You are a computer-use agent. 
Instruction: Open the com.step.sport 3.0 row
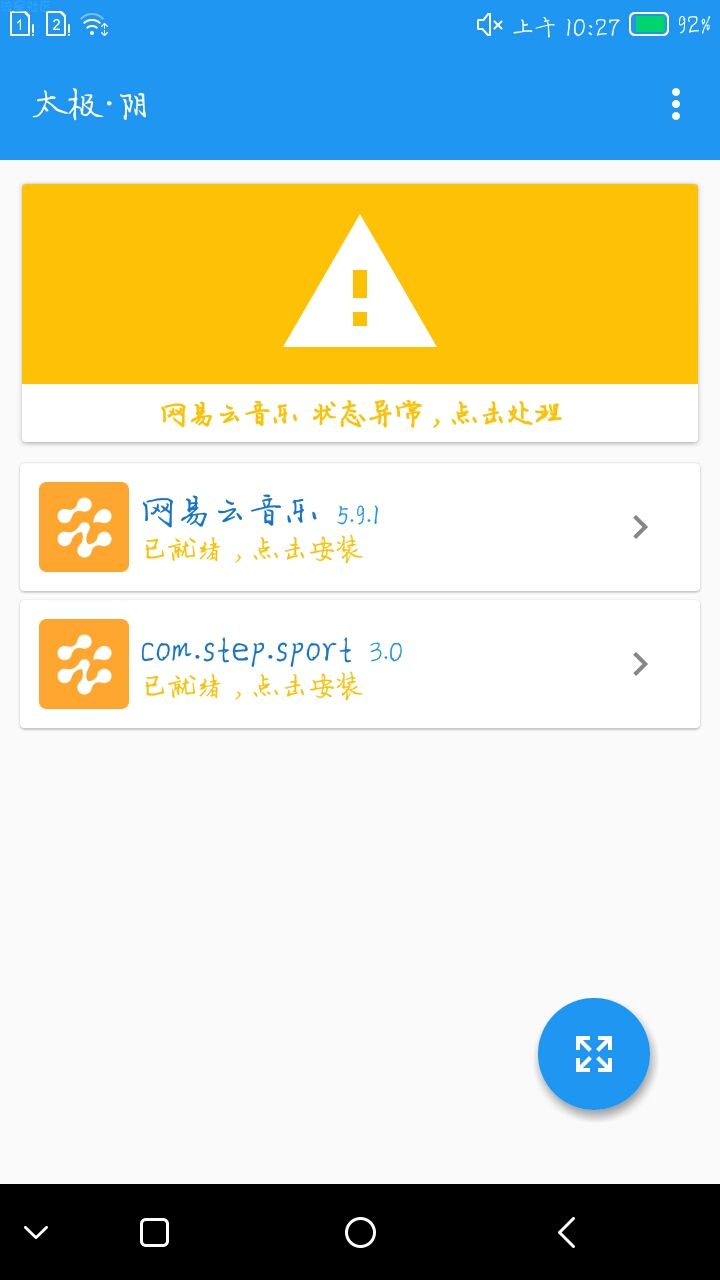[360, 664]
